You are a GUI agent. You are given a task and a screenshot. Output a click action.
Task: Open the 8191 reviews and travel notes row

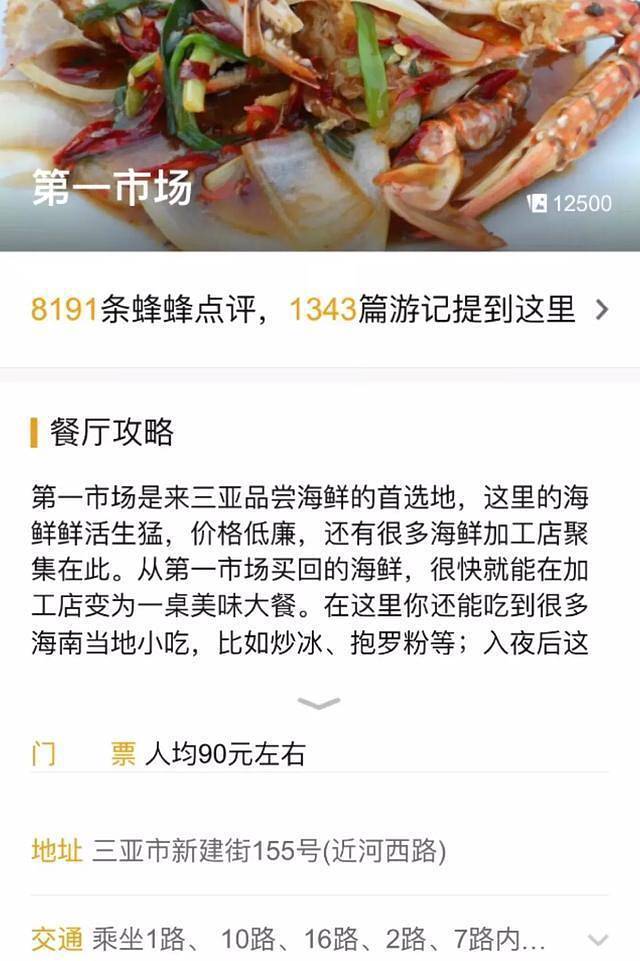[x=320, y=310]
